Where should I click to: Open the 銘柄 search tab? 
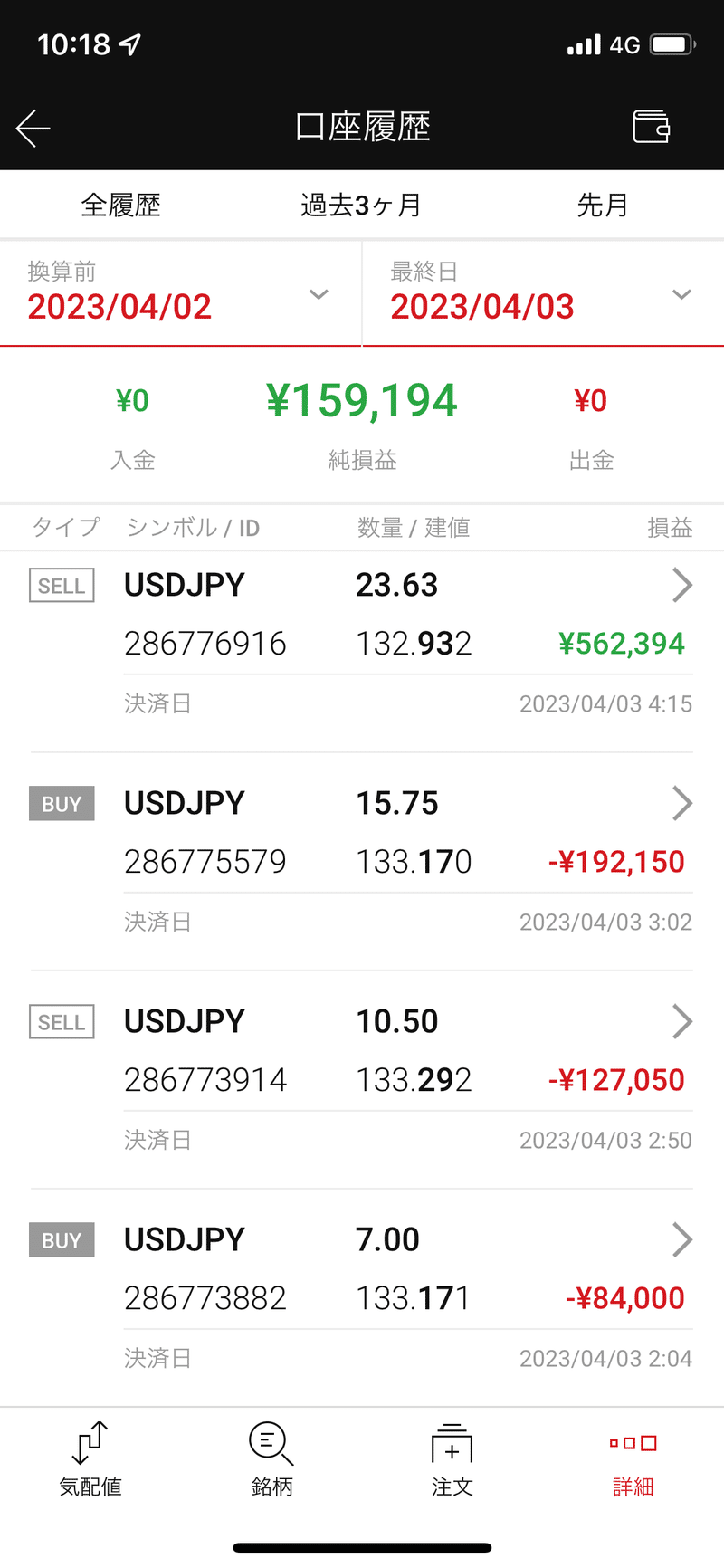pos(271,1458)
